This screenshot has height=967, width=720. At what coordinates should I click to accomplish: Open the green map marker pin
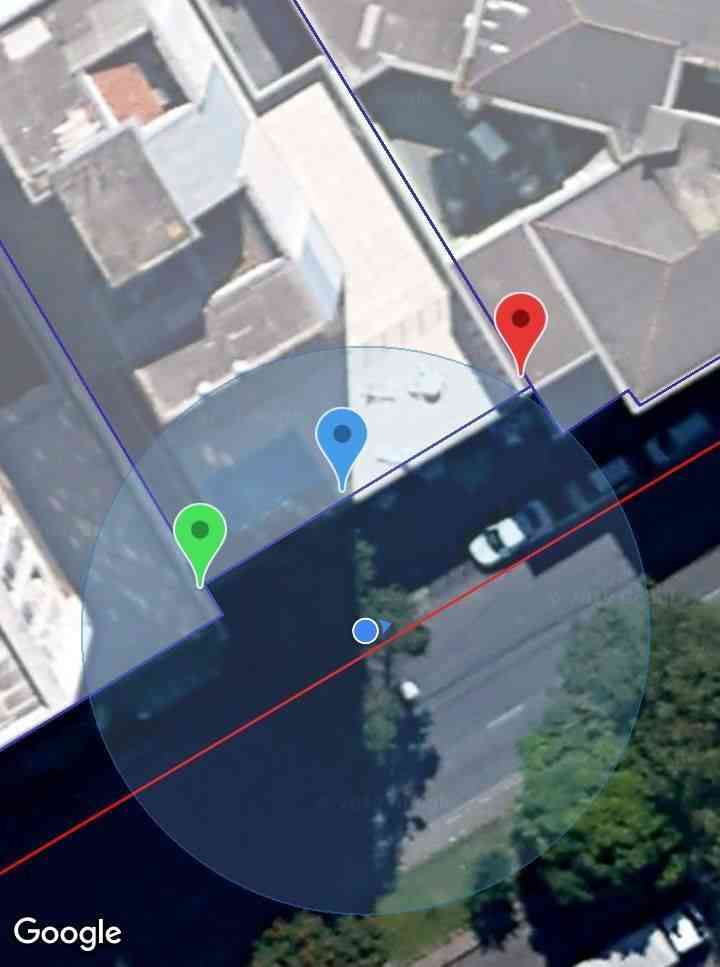[200, 532]
